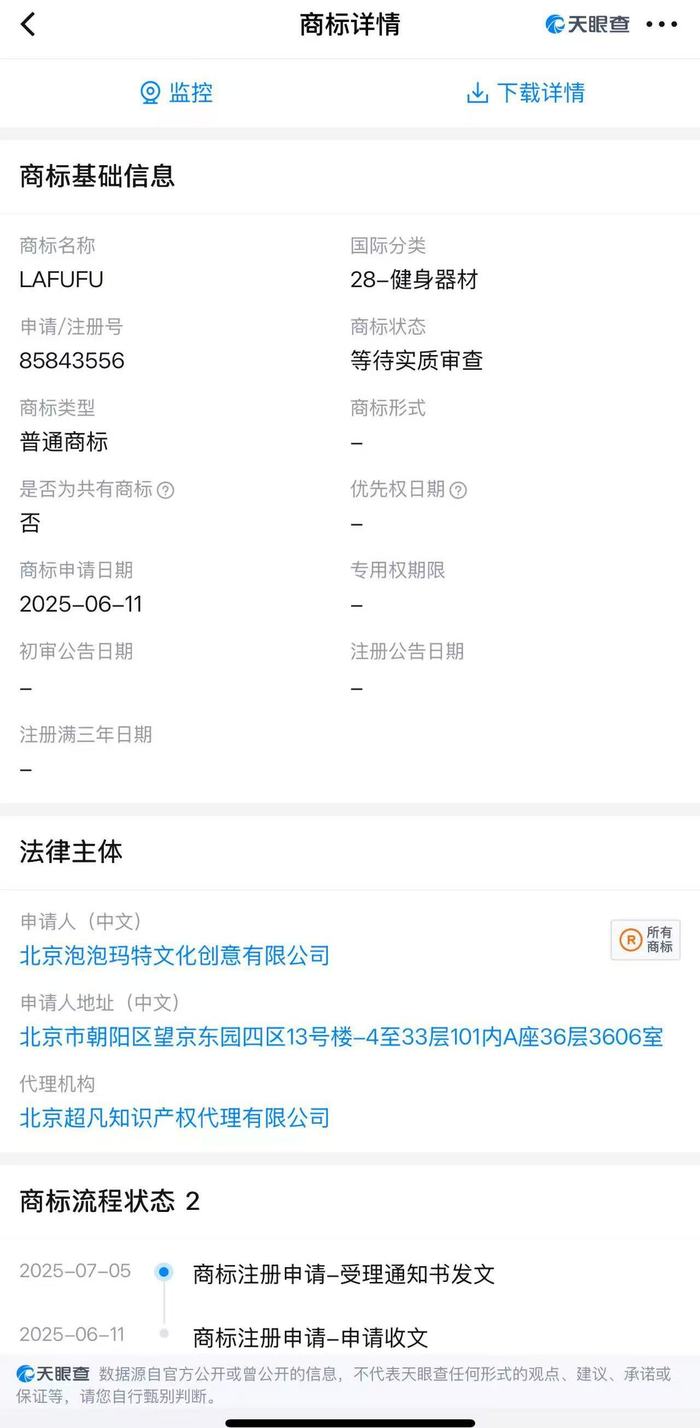Image resolution: width=700 pixels, height=1428 pixels.
Task: Open the three-dot overflow menu
Action: tap(661, 25)
